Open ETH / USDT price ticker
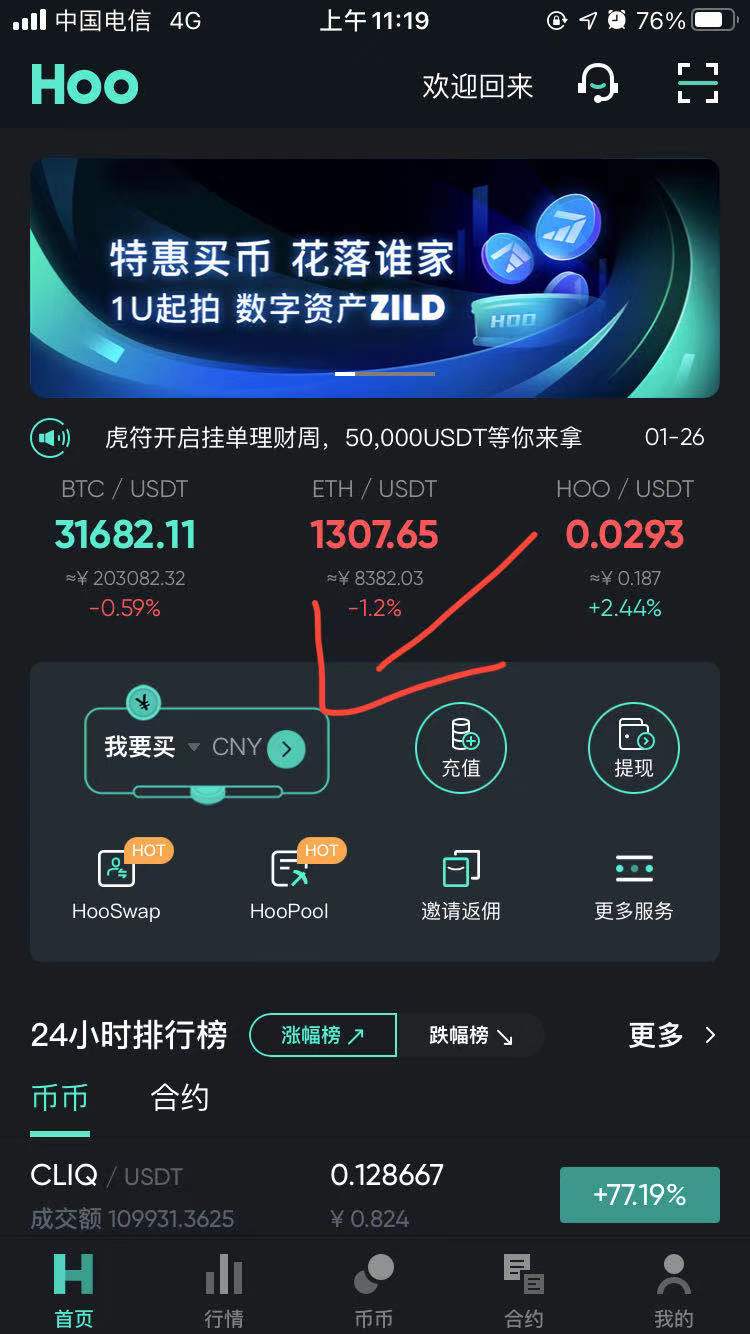 pyautogui.click(x=375, y=548)
